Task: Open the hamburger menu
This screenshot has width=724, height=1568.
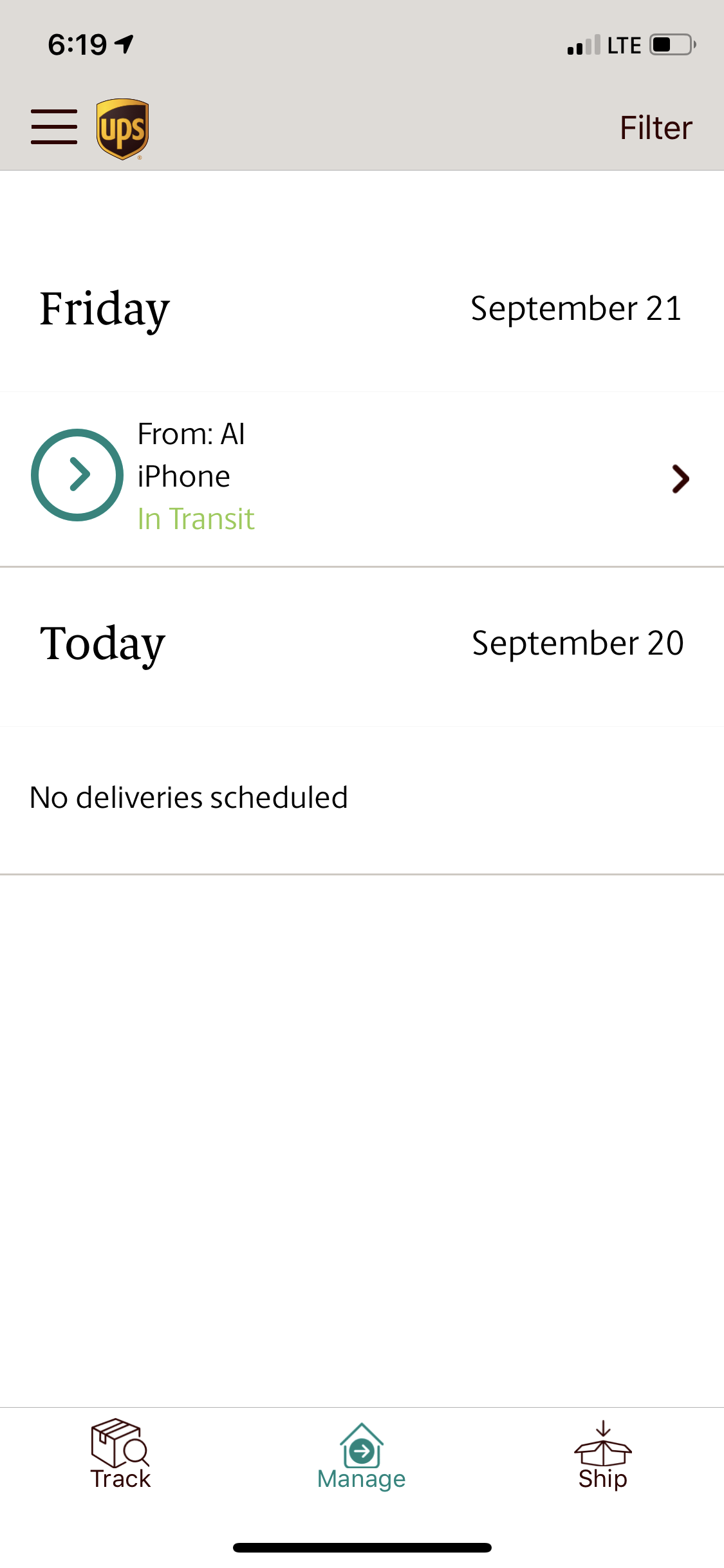Action: point(54,127)
